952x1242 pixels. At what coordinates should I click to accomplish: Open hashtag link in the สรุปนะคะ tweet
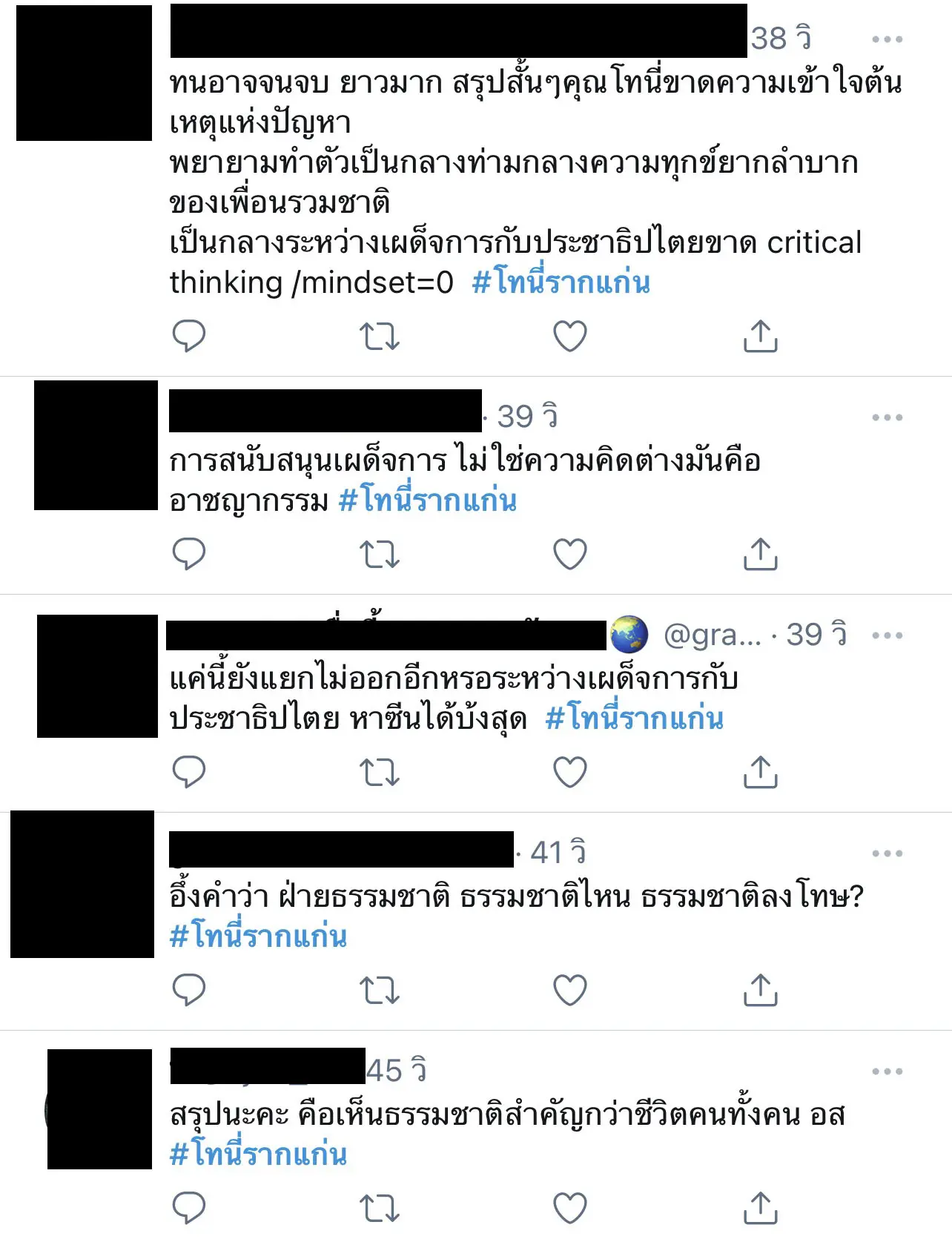[x=258, y=1155]
